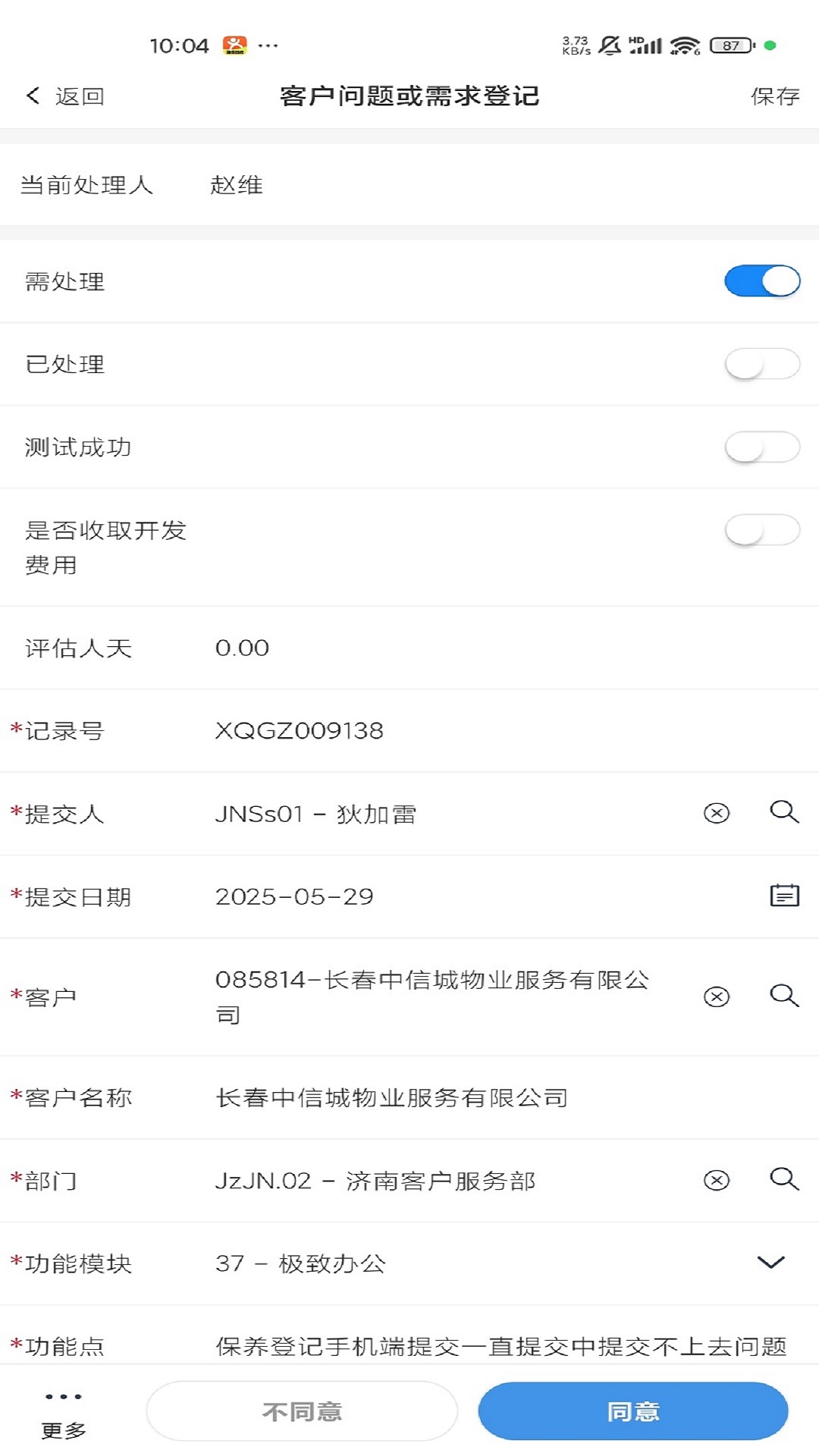
Task: Clear the 提交人 field value
Action: (x=717, y=814)
